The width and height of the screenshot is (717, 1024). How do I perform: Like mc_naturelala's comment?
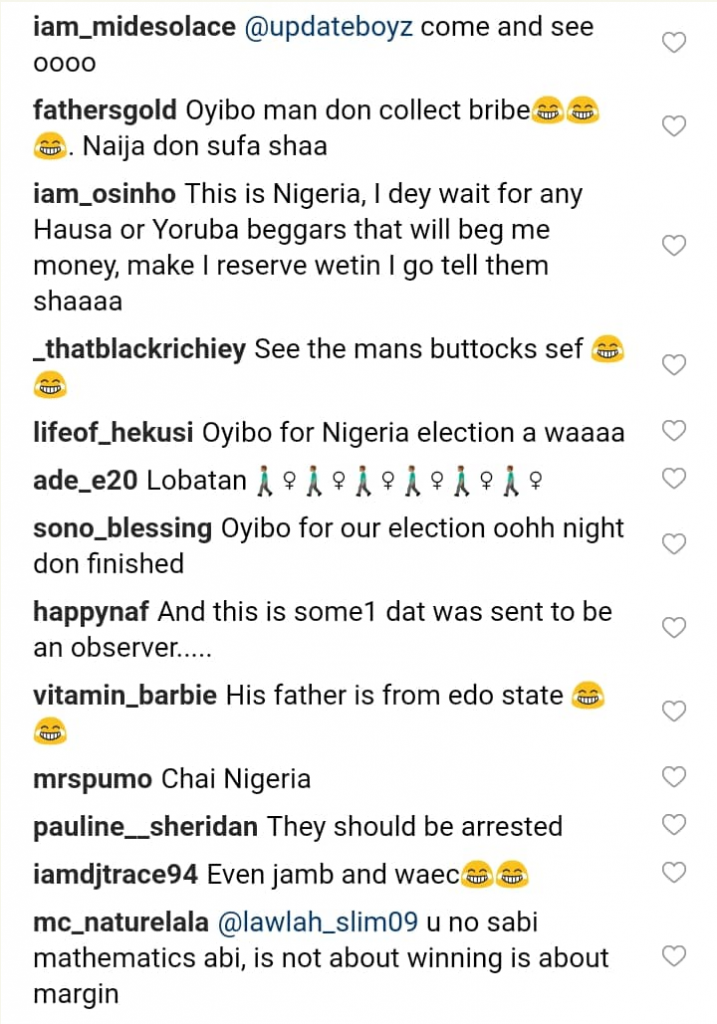(x=675, y=957)
